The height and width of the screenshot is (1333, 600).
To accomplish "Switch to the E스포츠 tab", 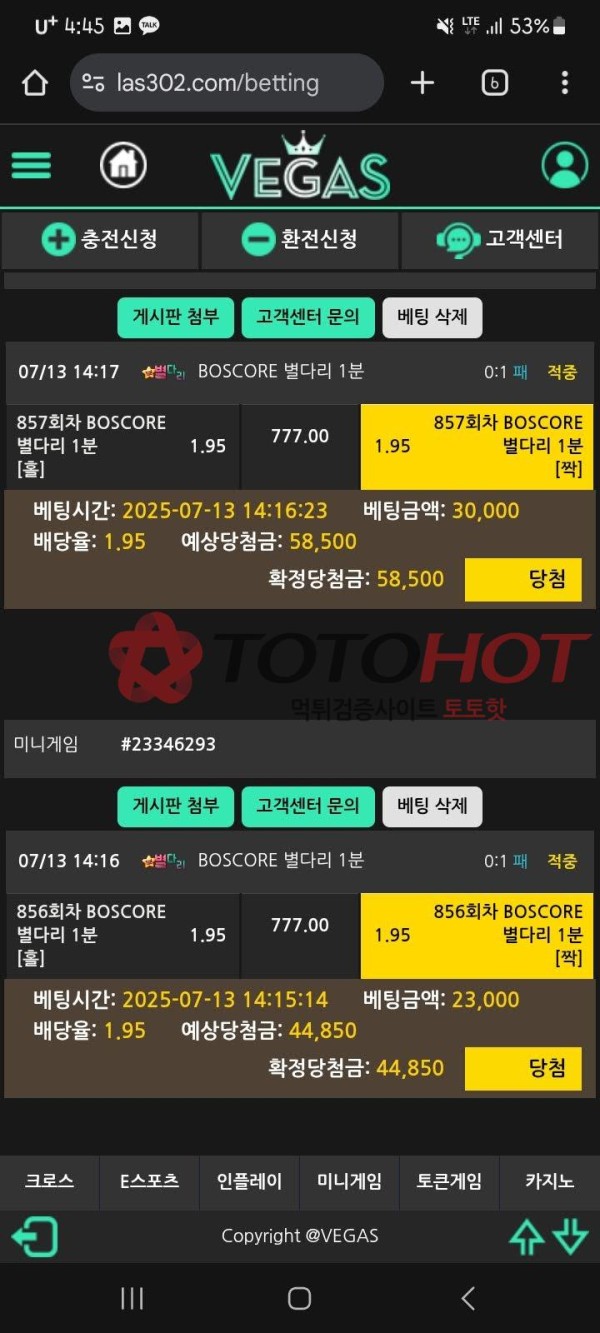I will (x=150, y=1181).
